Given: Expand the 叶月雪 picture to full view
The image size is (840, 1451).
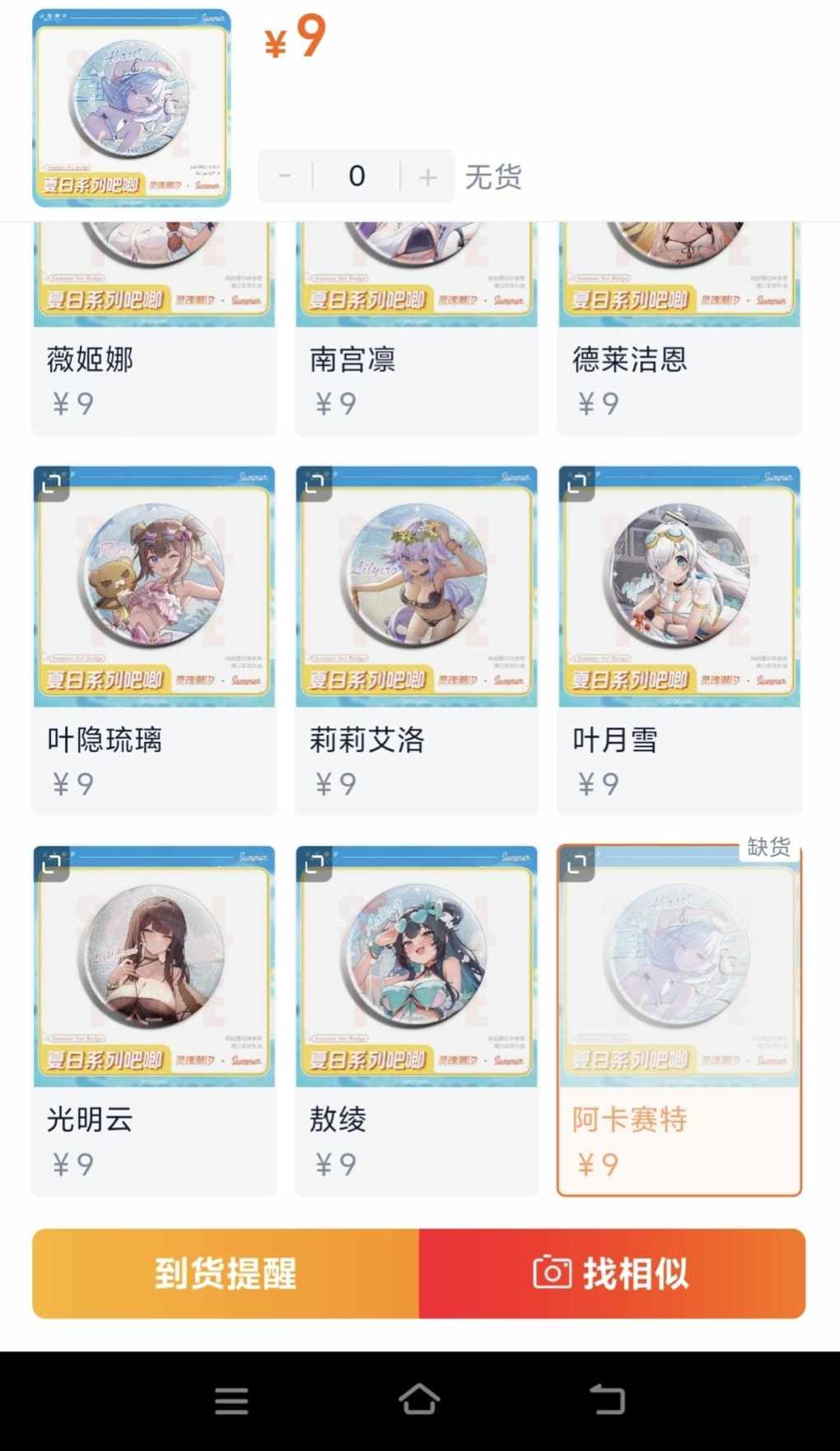Looking at the screenshot, I should pos(576,483).
